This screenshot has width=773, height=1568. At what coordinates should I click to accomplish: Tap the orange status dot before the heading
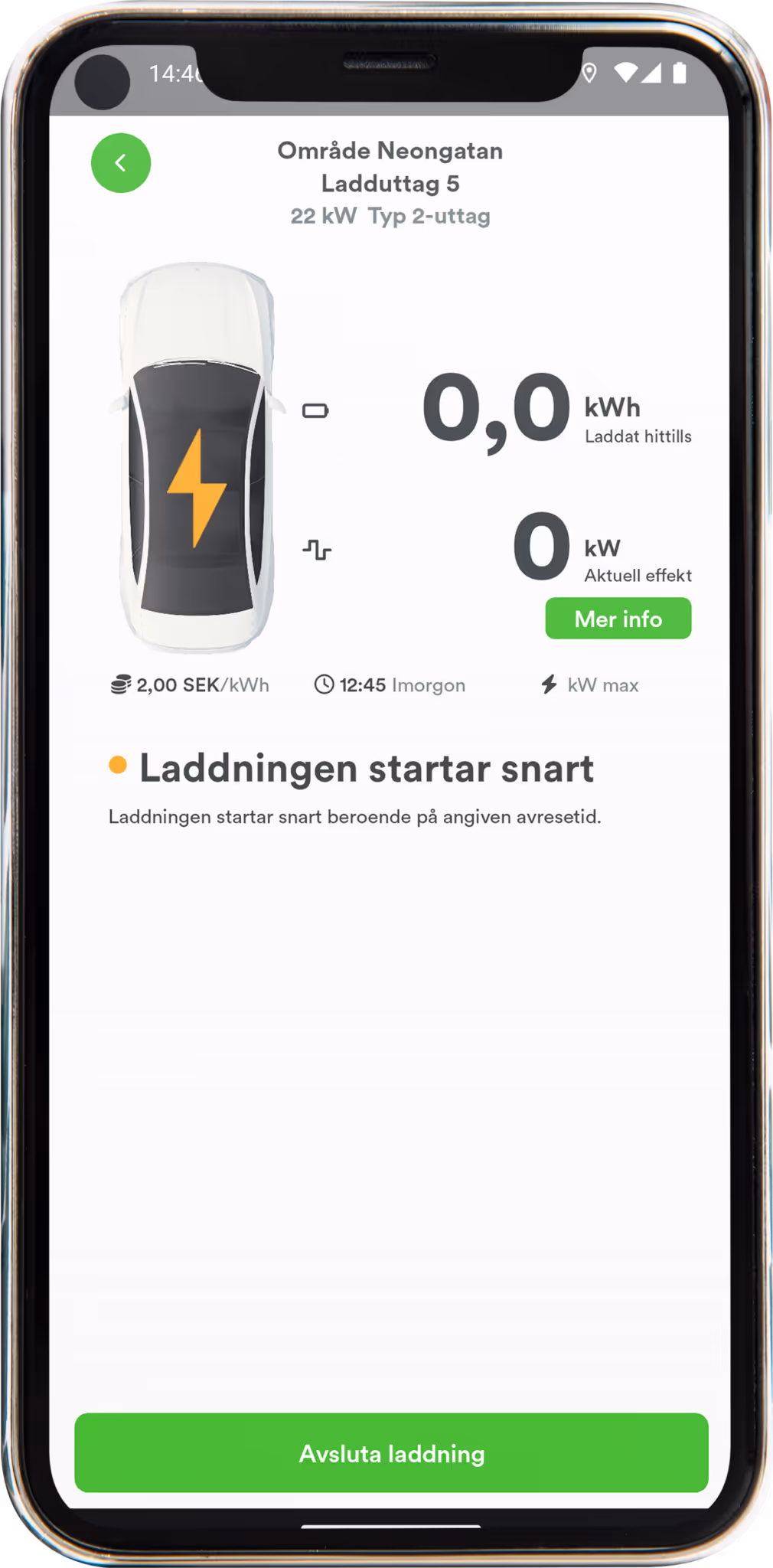pos(119,764)
